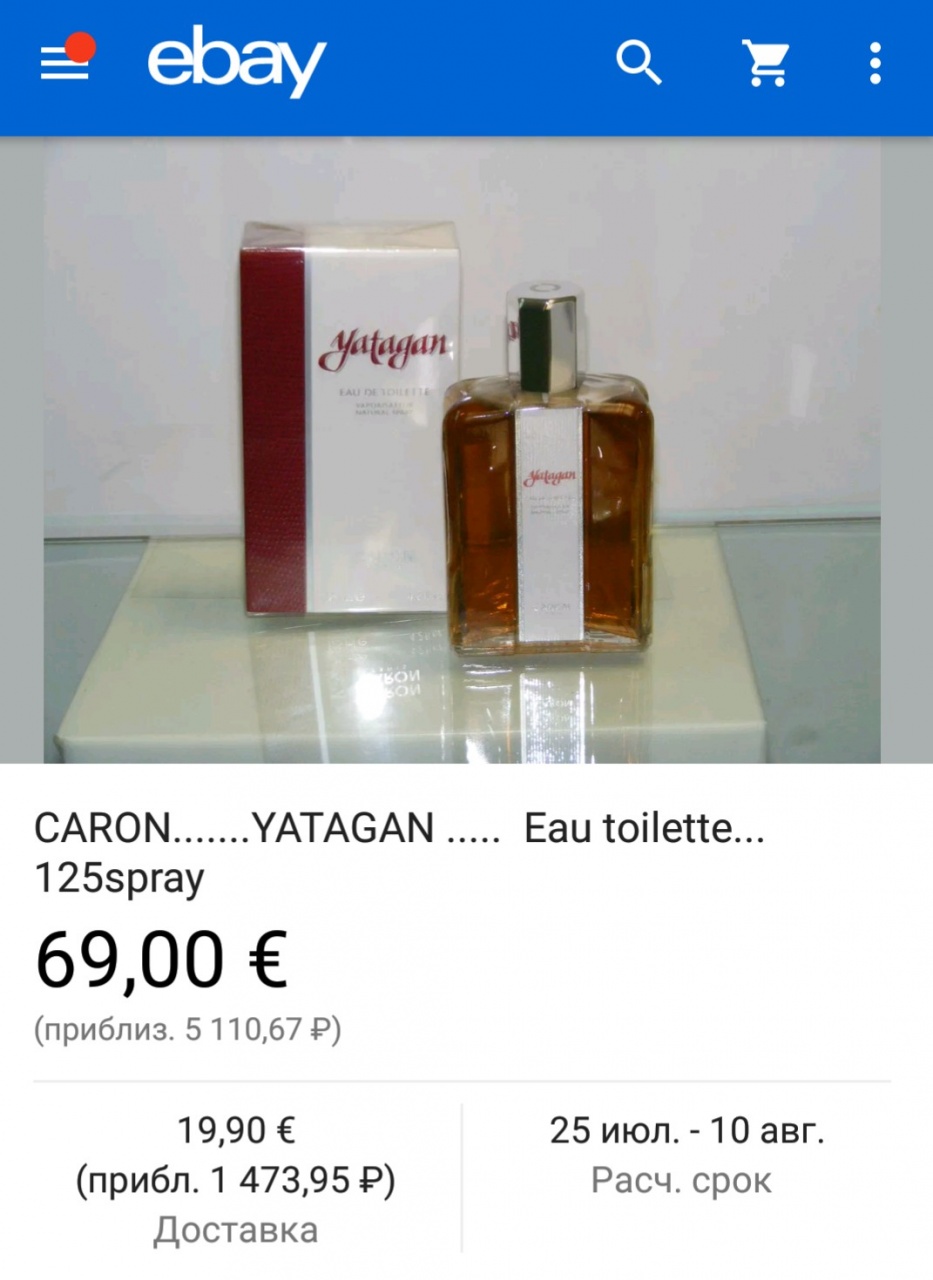Tap the search magnifier icon
Screen dimensions: 933x1280
638,64
